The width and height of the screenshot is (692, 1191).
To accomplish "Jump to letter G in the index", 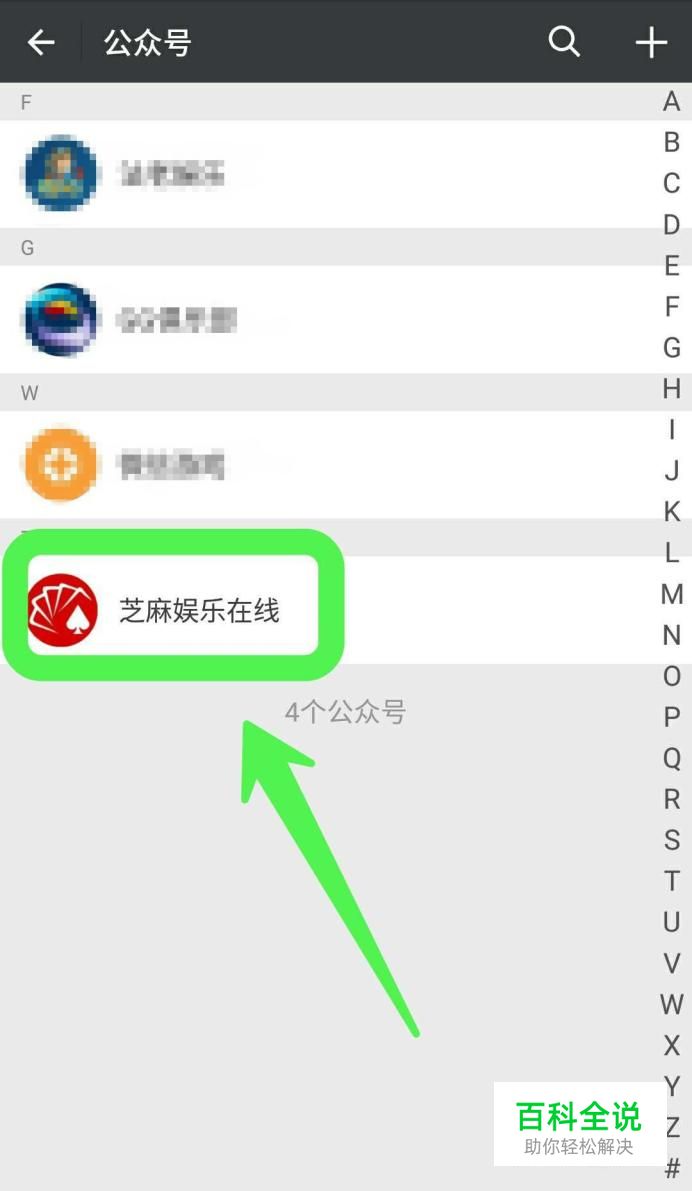I will [672, 347].
